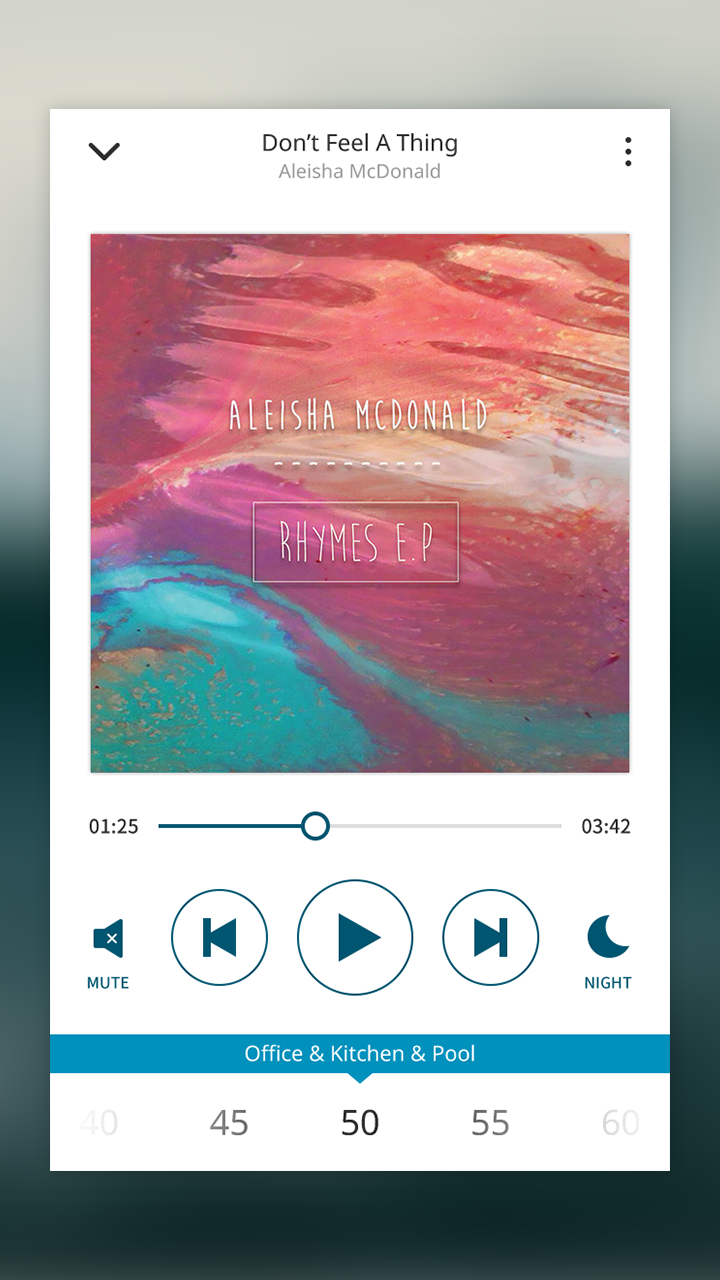Viewport: 720px width, 1280px height.
Task: Set volume to 60
Action: 620,1123
